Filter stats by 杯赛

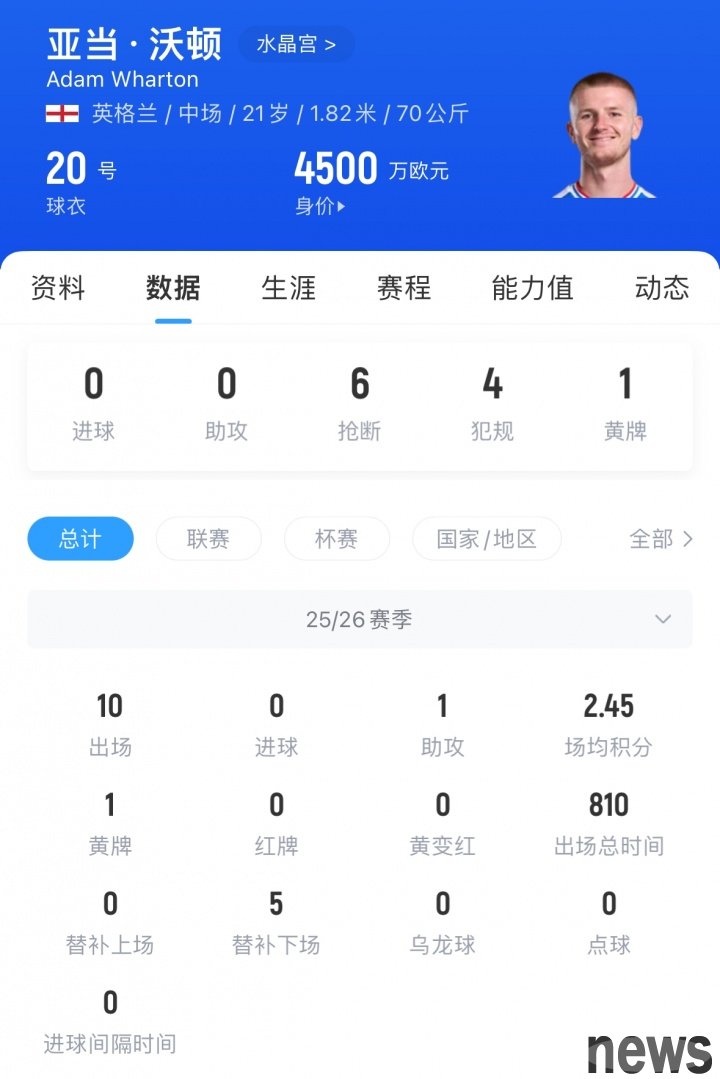(336, 539)
